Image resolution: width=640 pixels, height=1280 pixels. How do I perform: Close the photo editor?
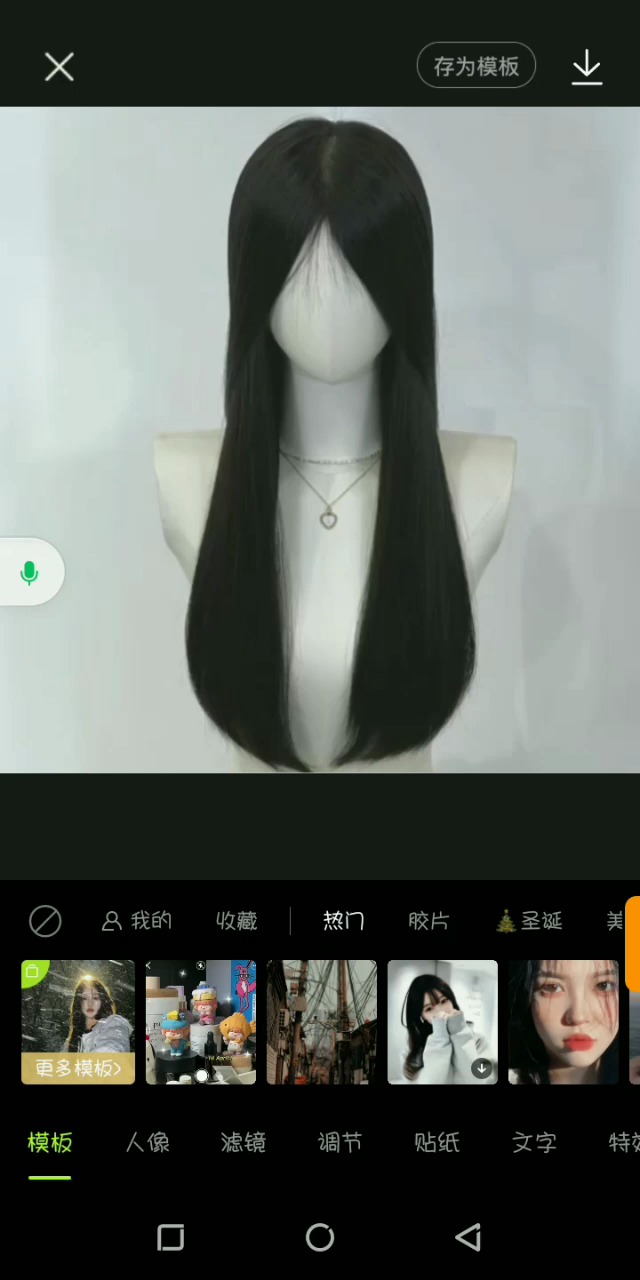click(59, 67)
